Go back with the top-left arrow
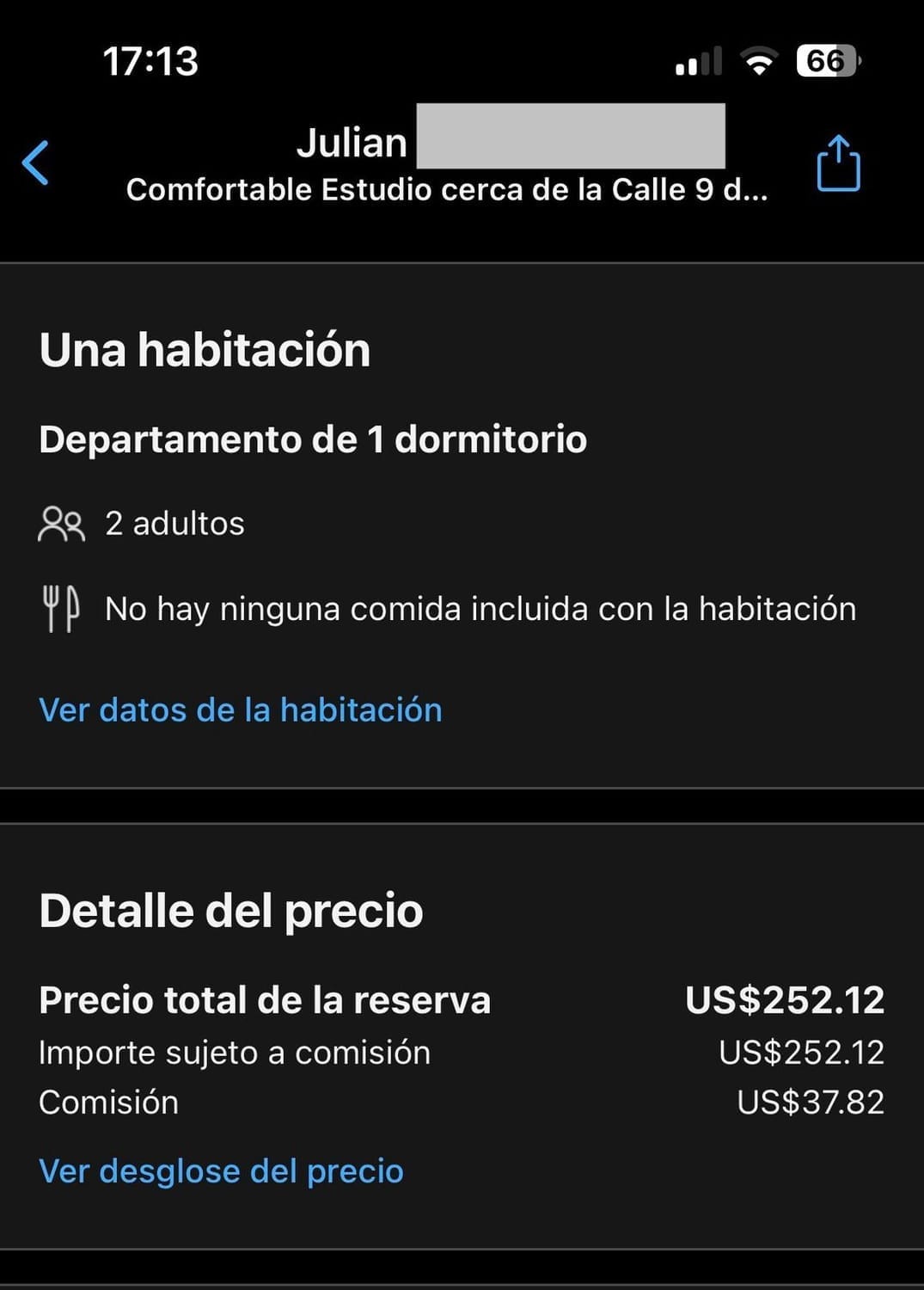924x1290 pixels. click(36, 163)
